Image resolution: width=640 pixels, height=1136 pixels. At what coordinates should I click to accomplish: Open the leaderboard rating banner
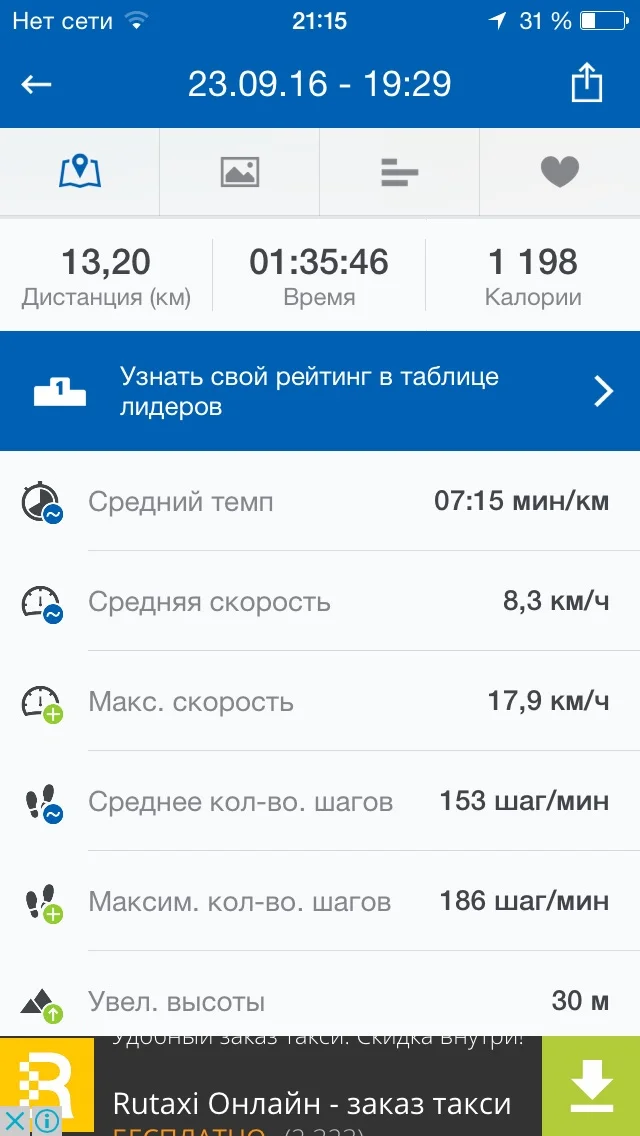tap(320, 391)
